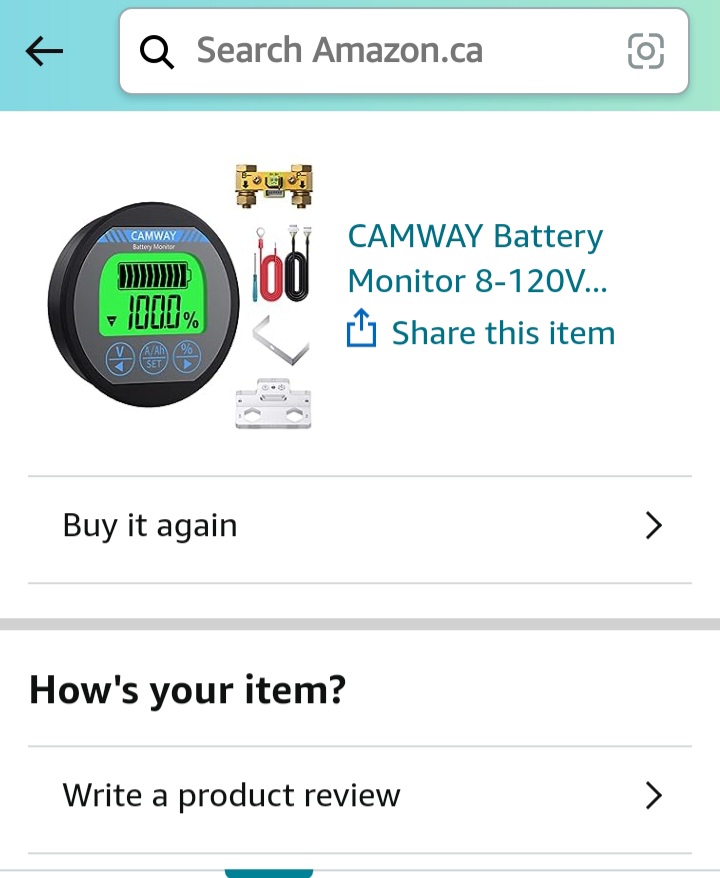Click the chevron next to Write a product review
The width and height of the screenshot is (720, 878).
click(654, 795)
